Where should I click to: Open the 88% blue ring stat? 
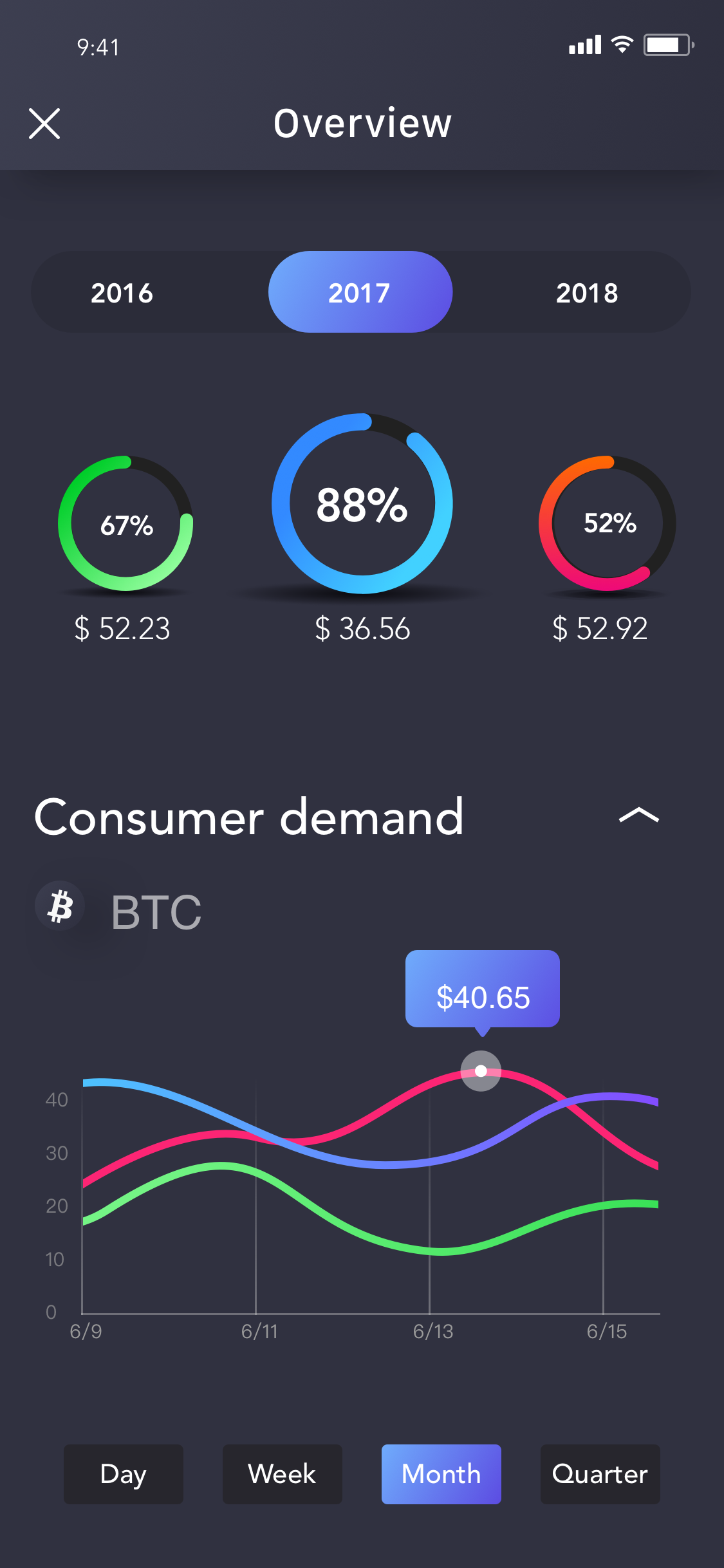click(x=362, y=503)
